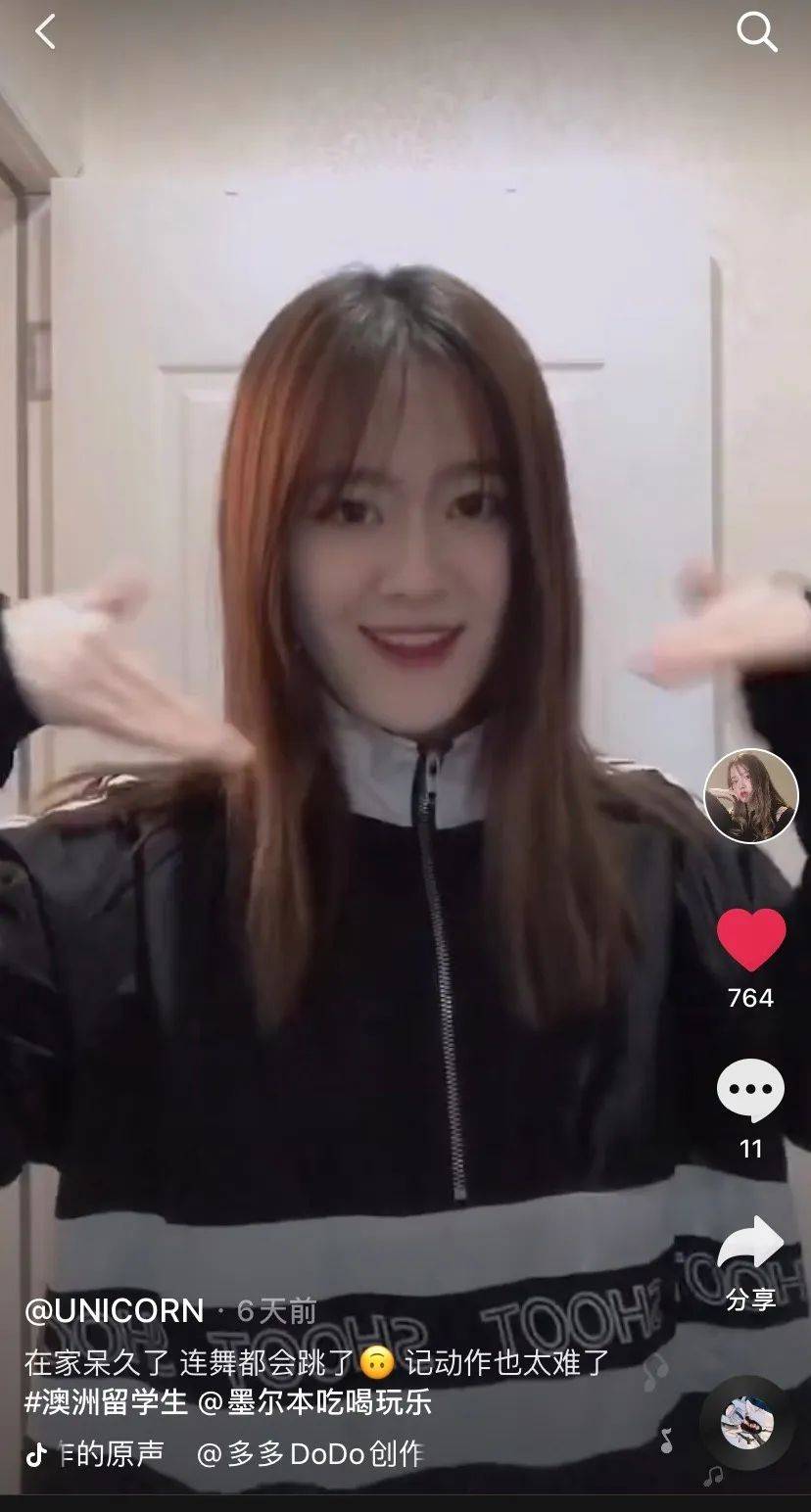Open search with the magnifier icon
The width and height of the screenshot is (811, 1512).
[x=756, y=33]
